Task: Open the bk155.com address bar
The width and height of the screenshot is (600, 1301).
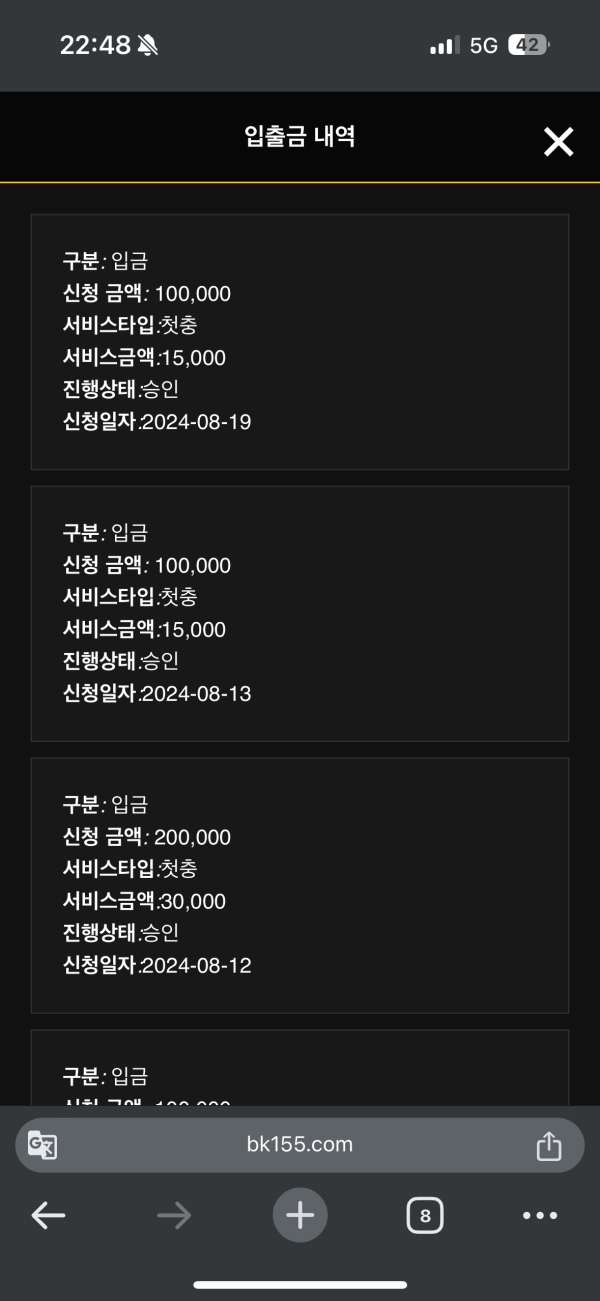Action: (300, 1145)
